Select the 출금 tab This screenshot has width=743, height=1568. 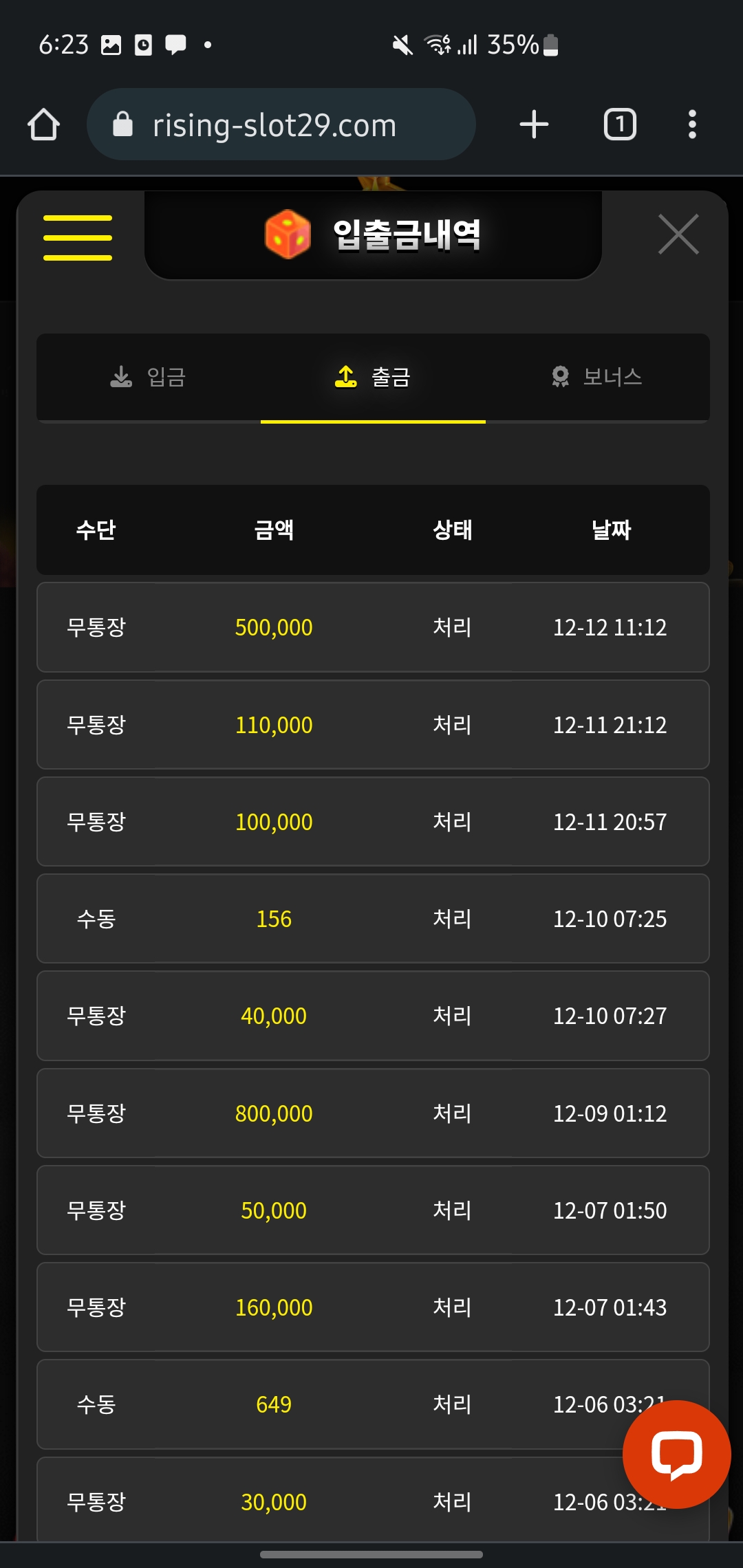point(373,377)
